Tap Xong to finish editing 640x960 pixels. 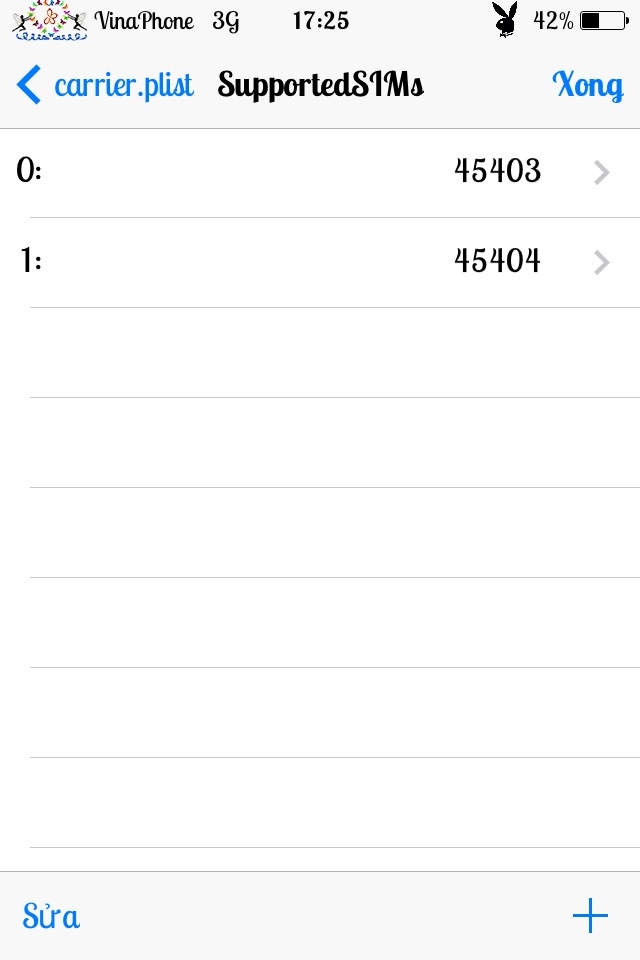pyautogui.click(x=587, y=85)
